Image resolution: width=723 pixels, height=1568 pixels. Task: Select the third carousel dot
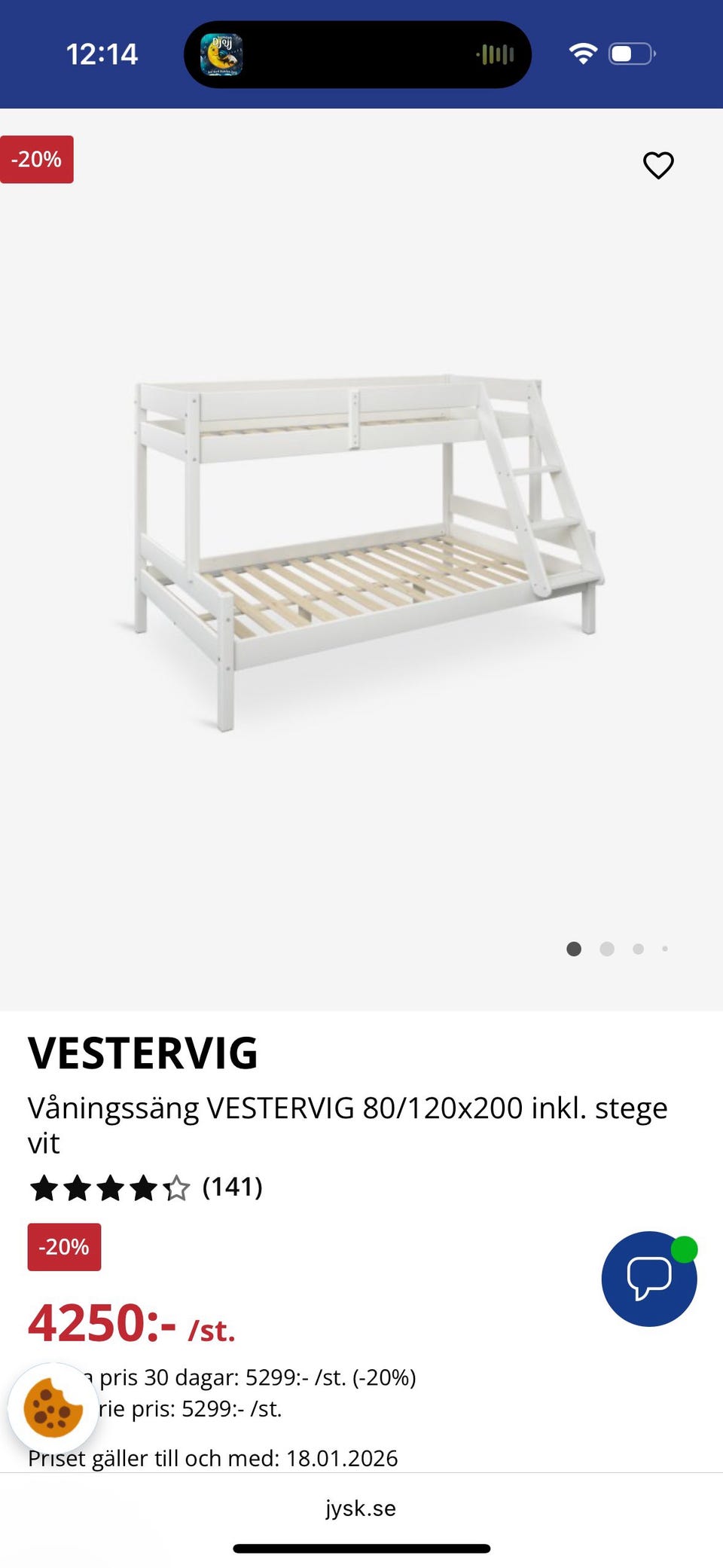click(x=638, y=949)
